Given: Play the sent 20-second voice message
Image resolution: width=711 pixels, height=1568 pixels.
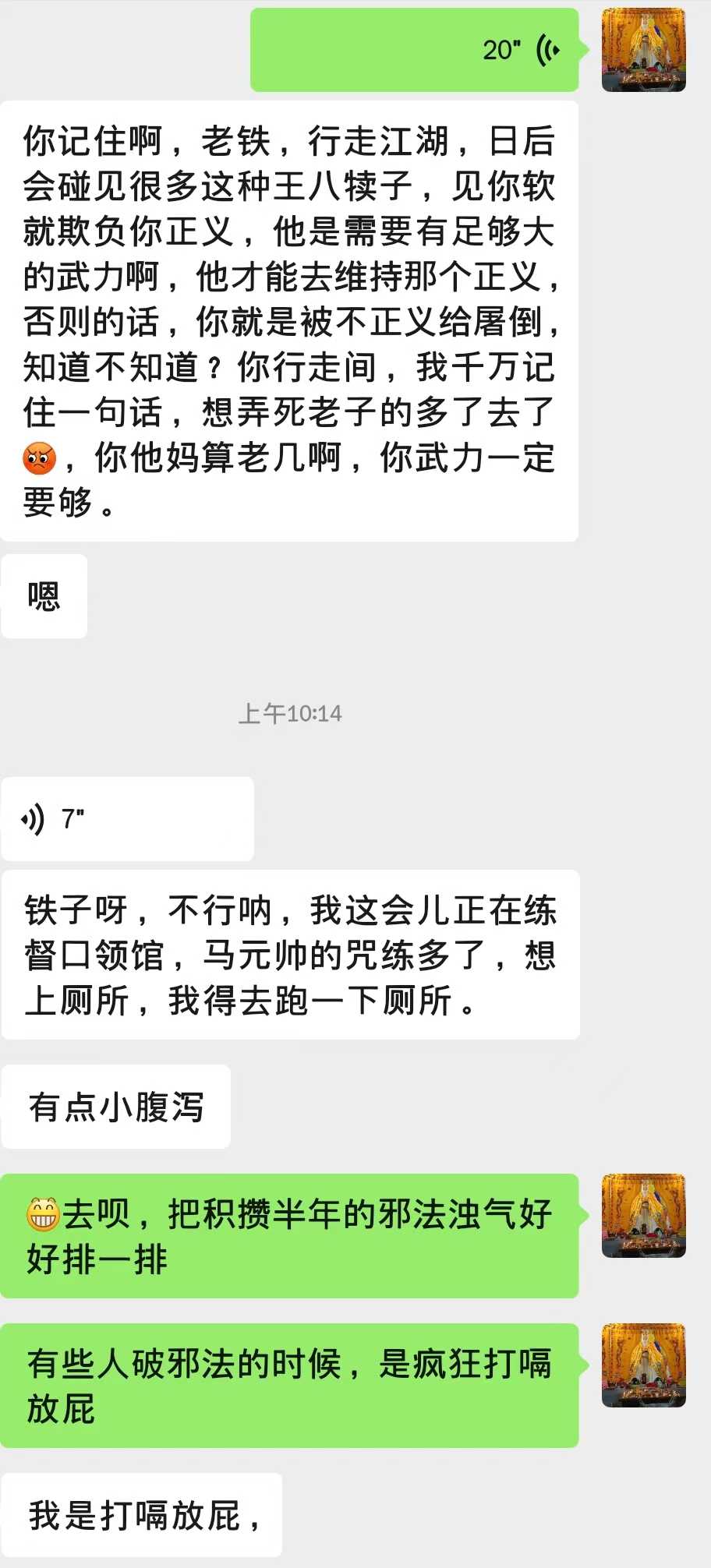Looking at the screenshot, I should 414,51.
